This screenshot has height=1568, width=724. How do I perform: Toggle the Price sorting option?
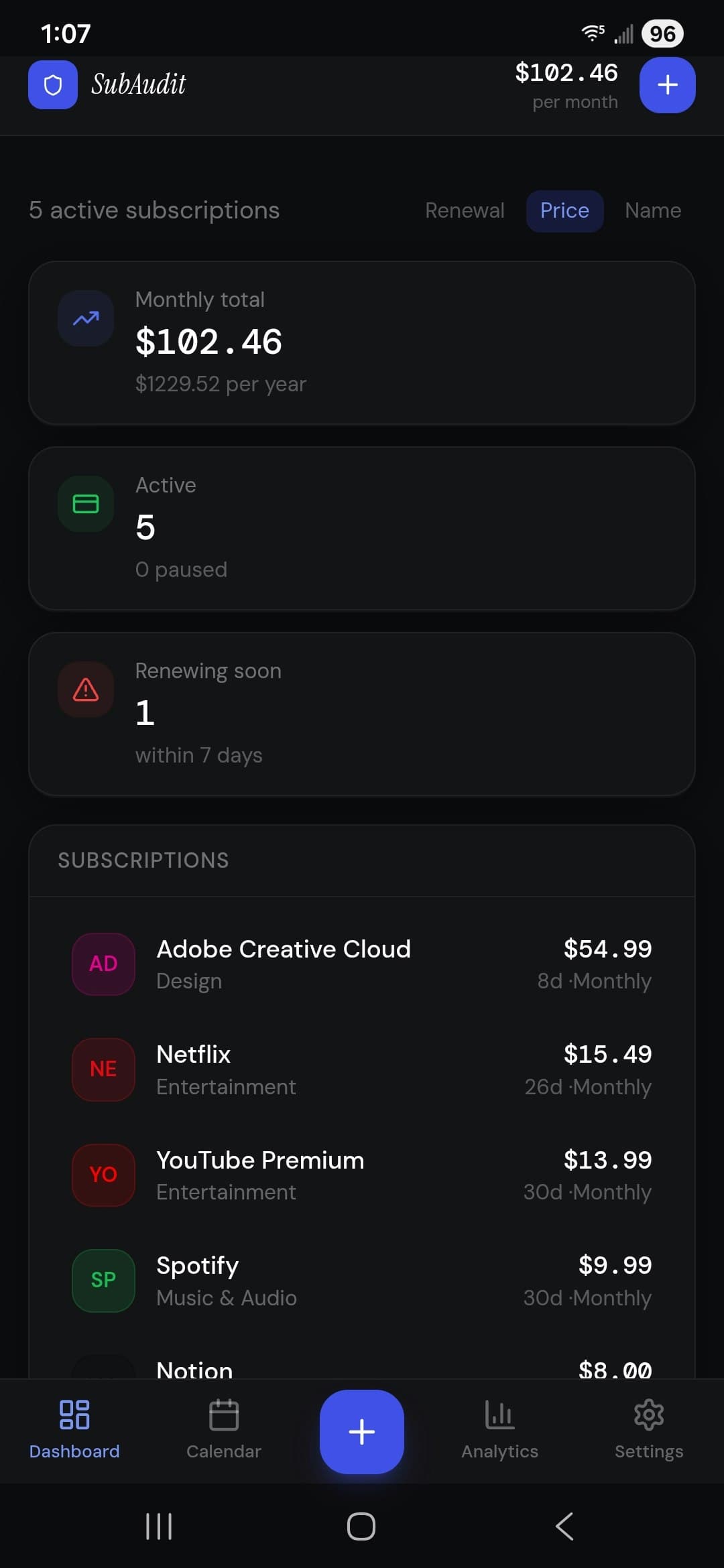[564, 210]
